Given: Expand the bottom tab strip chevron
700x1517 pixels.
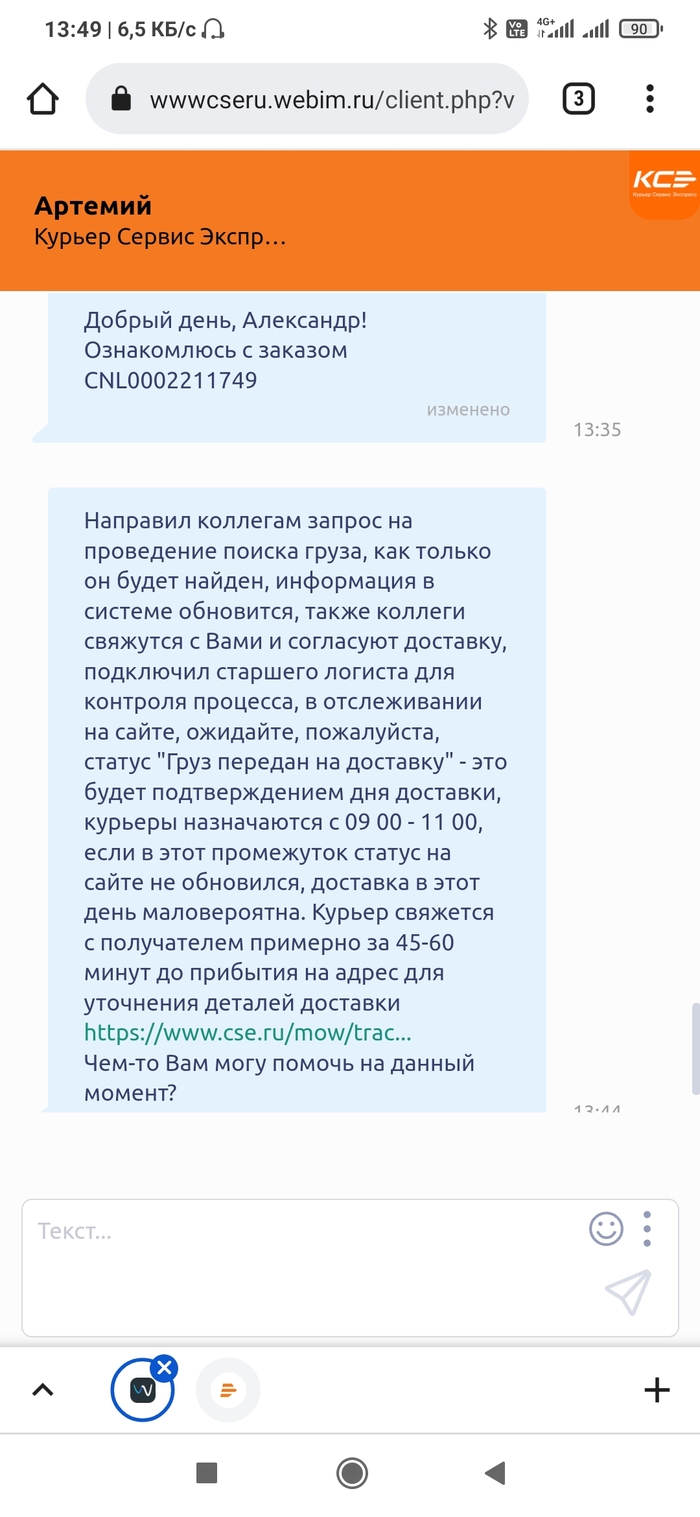Looking at the screenshot, I should coord(43,1390).
